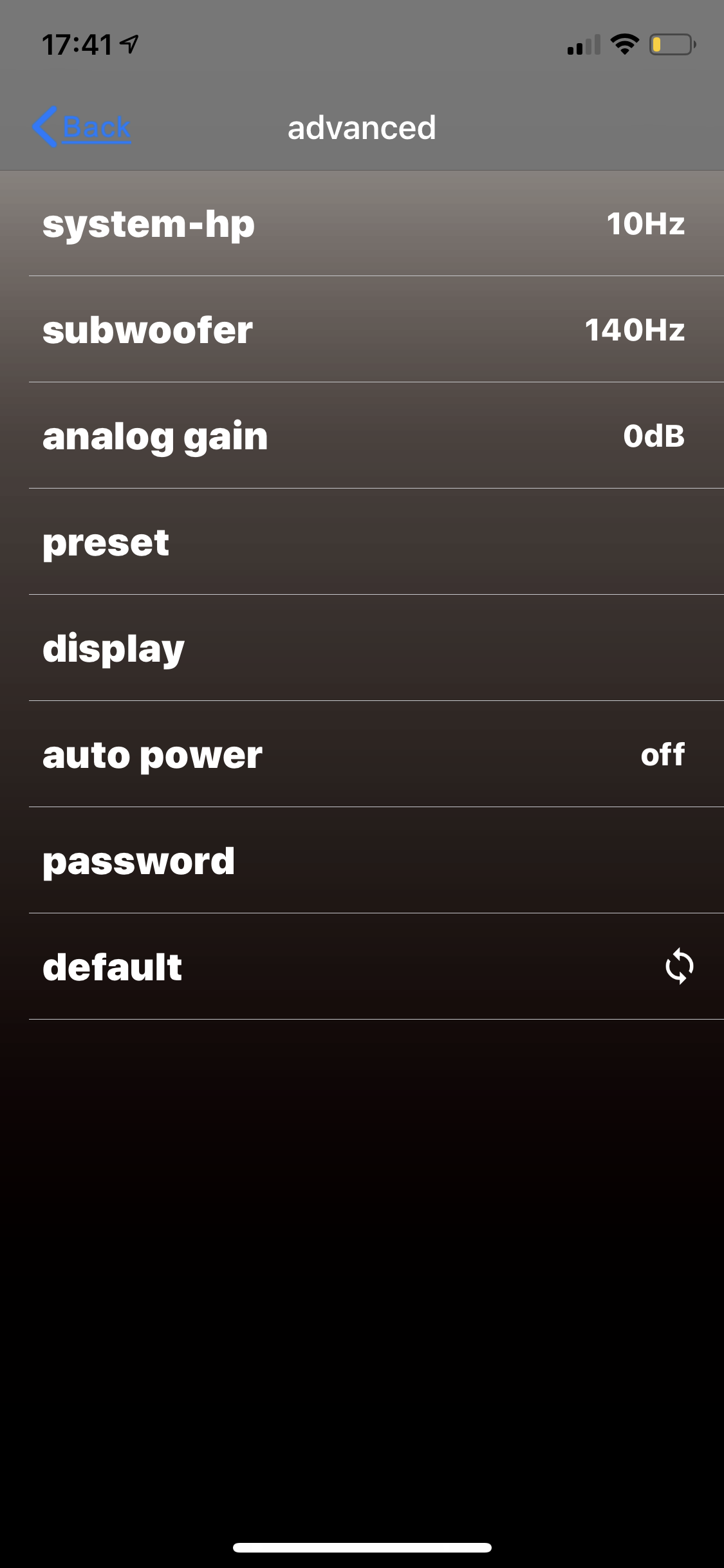The image size is (724, 1568).
Task: Change the subwoofer frequency setting
Action: pyautogui.click(x=362, y=330)
